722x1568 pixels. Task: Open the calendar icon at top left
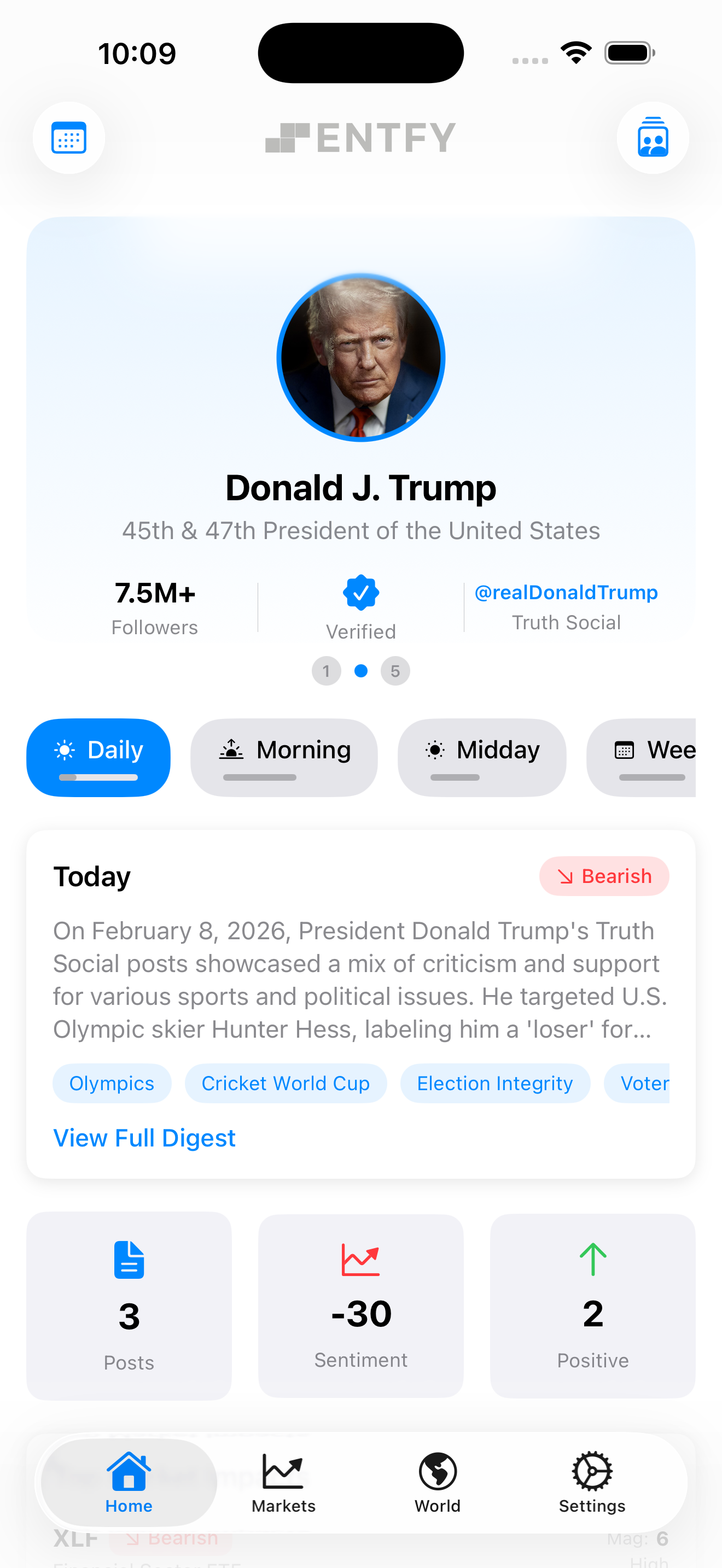tap(69, 138)
